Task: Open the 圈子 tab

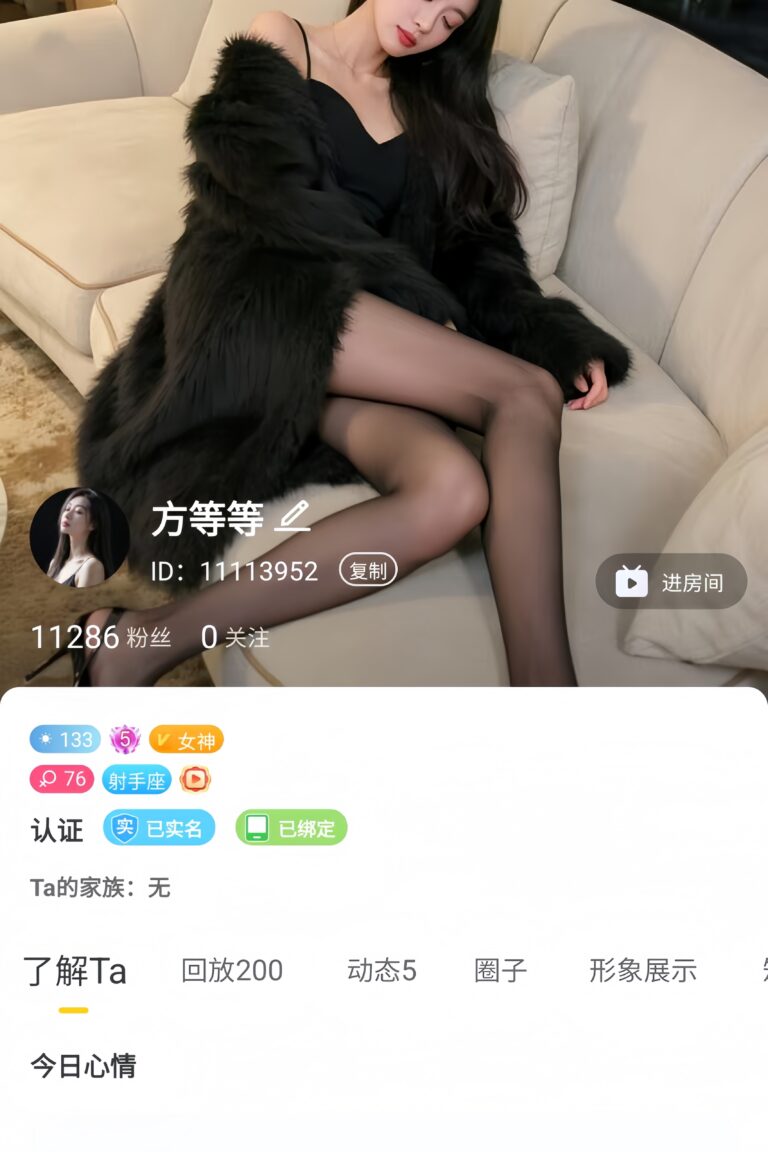Action: [x=500, y=970]
